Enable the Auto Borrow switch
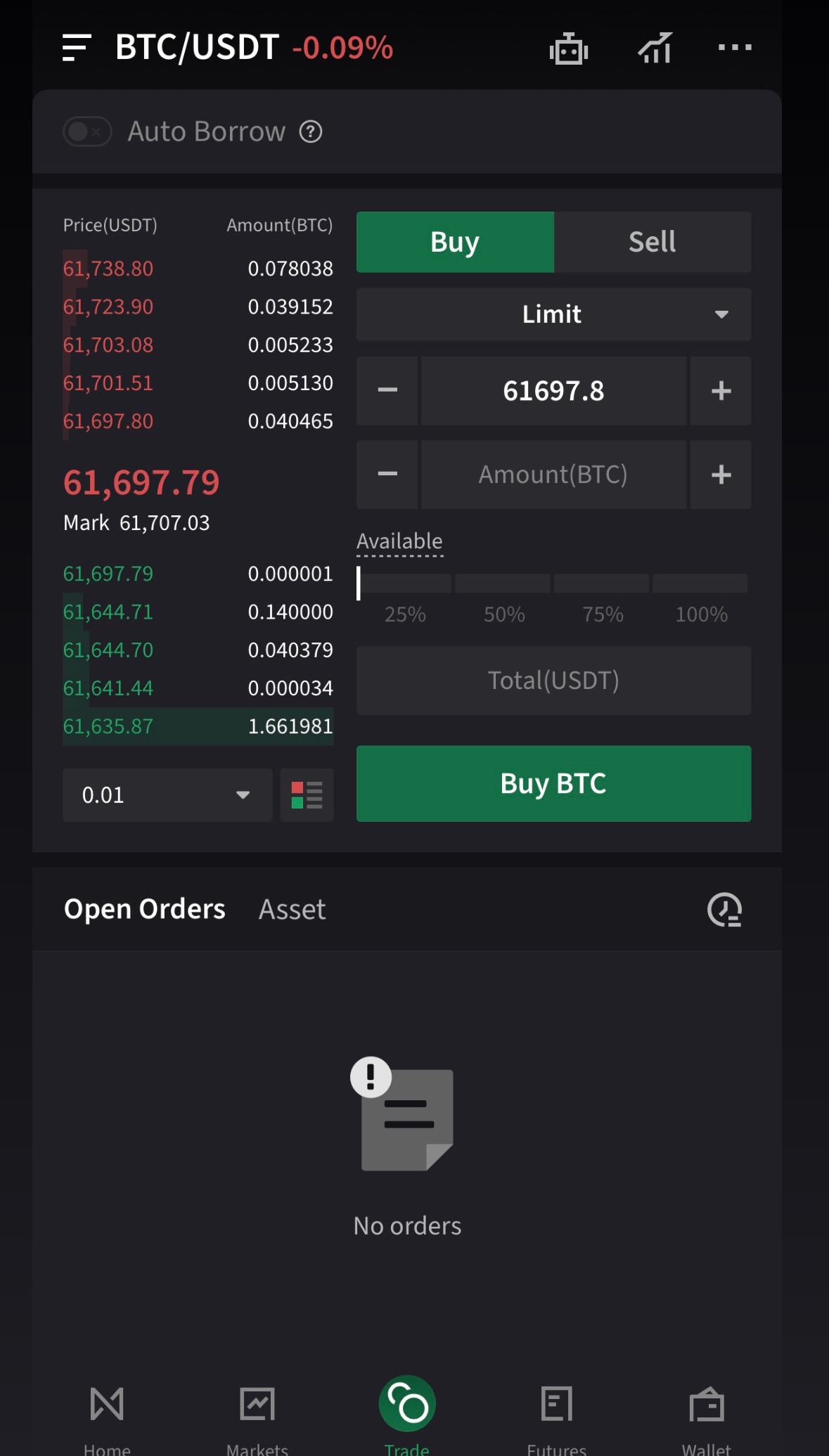Image resolution: width=829 pixels, height=1456 pixels. 87,131
